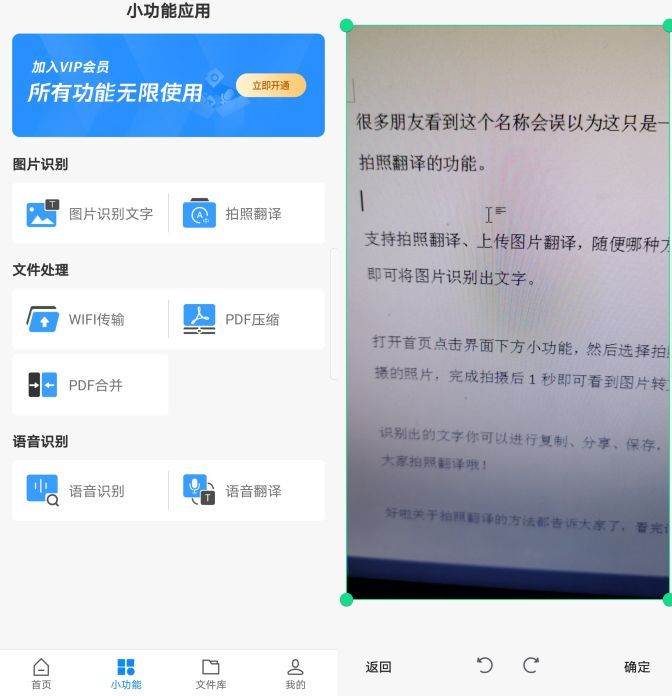Open 拍照翻译 feature
672x696 pixels.
pos(246,213)
